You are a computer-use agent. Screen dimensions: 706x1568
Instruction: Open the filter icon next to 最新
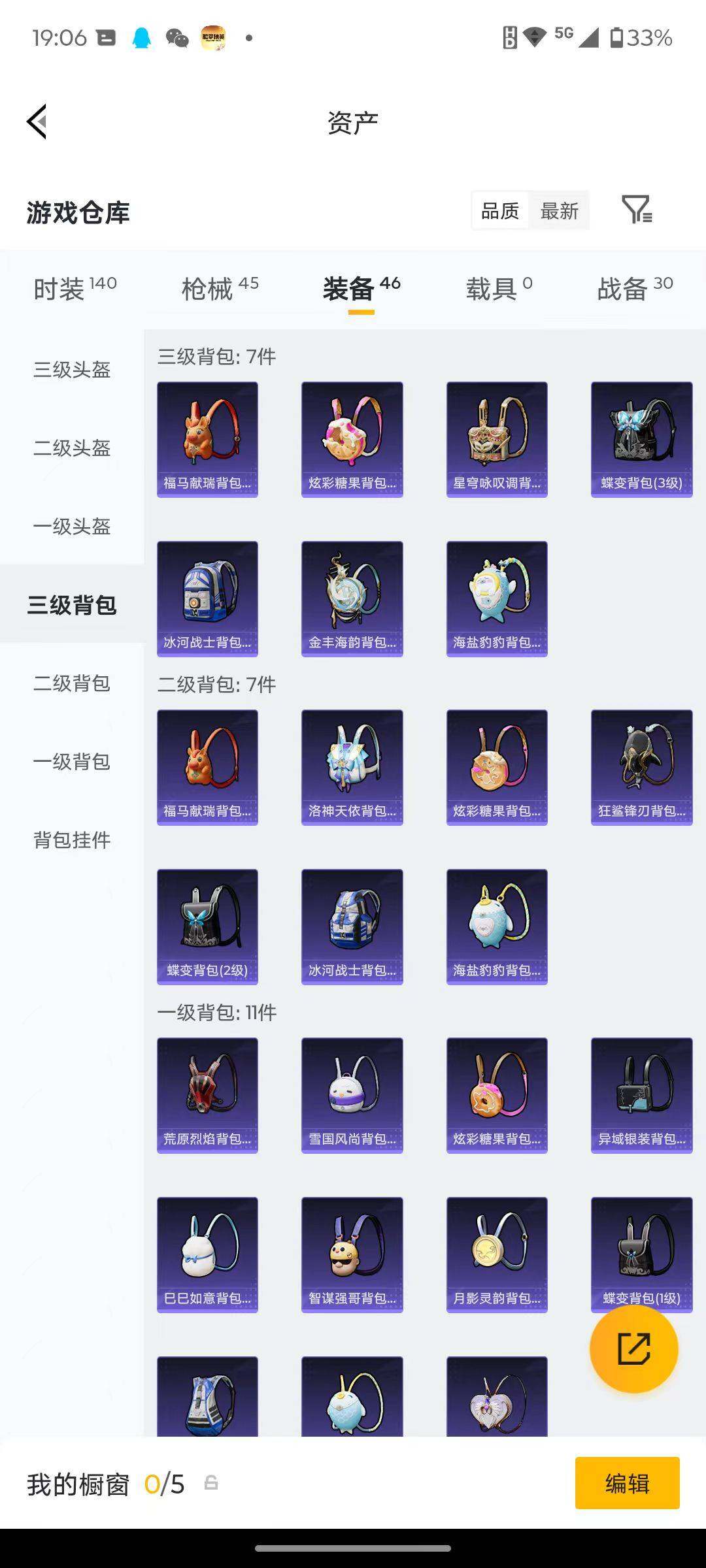tap(636, 210)
